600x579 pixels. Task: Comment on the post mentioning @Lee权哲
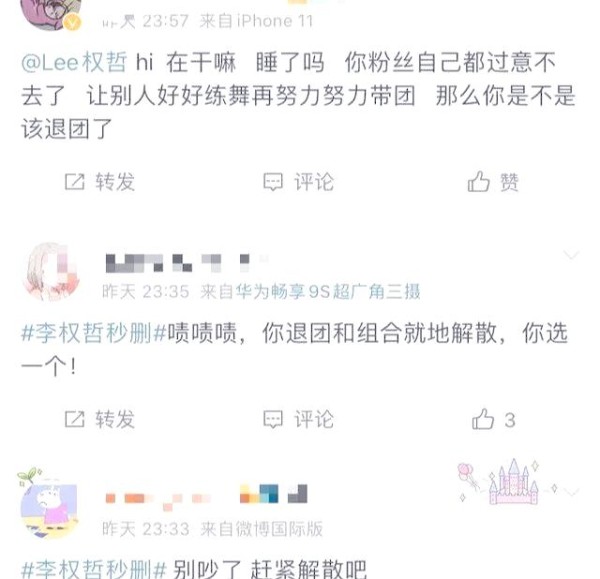click(x=298, y=182)
